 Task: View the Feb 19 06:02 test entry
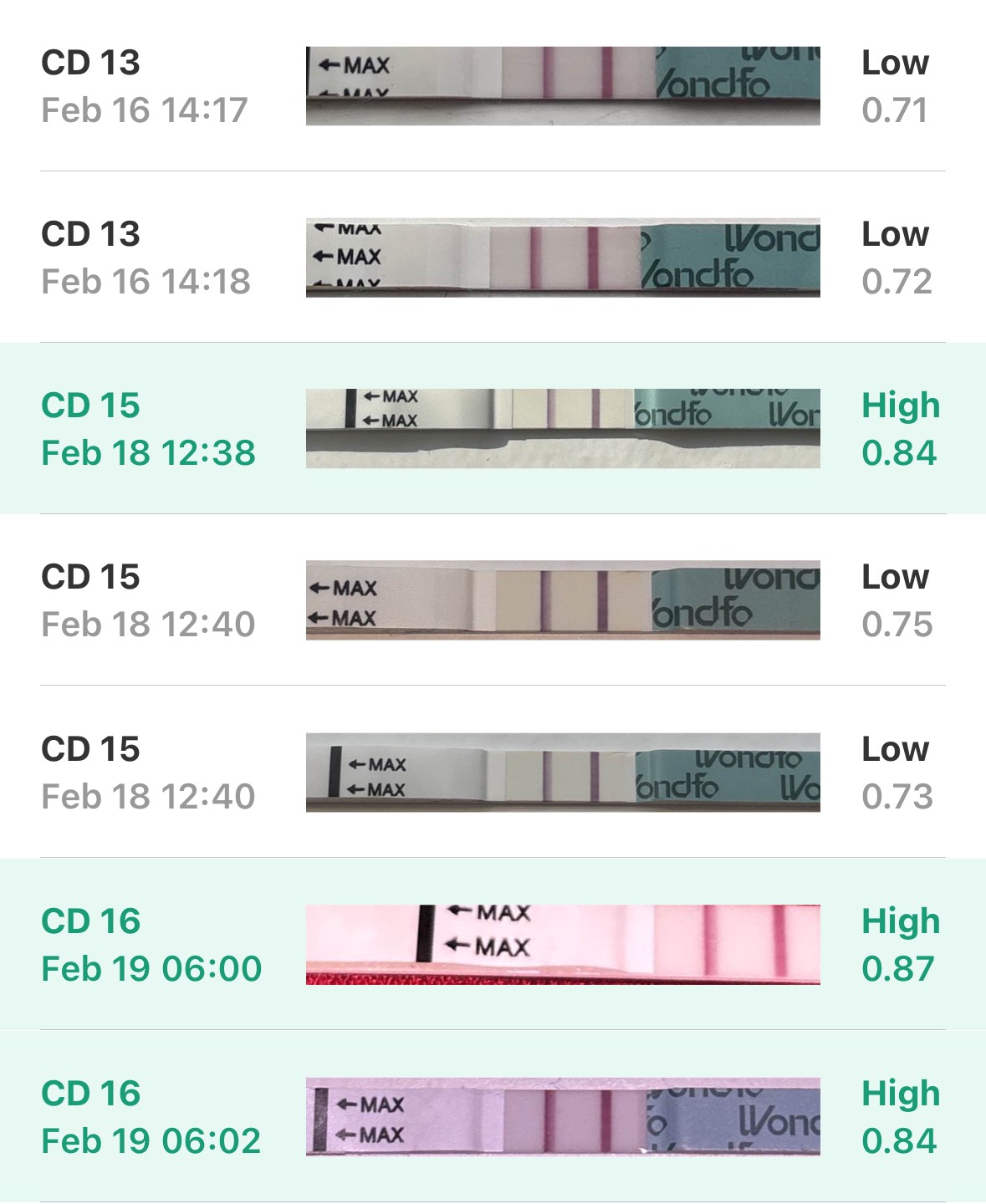(x=493, y=1117)
